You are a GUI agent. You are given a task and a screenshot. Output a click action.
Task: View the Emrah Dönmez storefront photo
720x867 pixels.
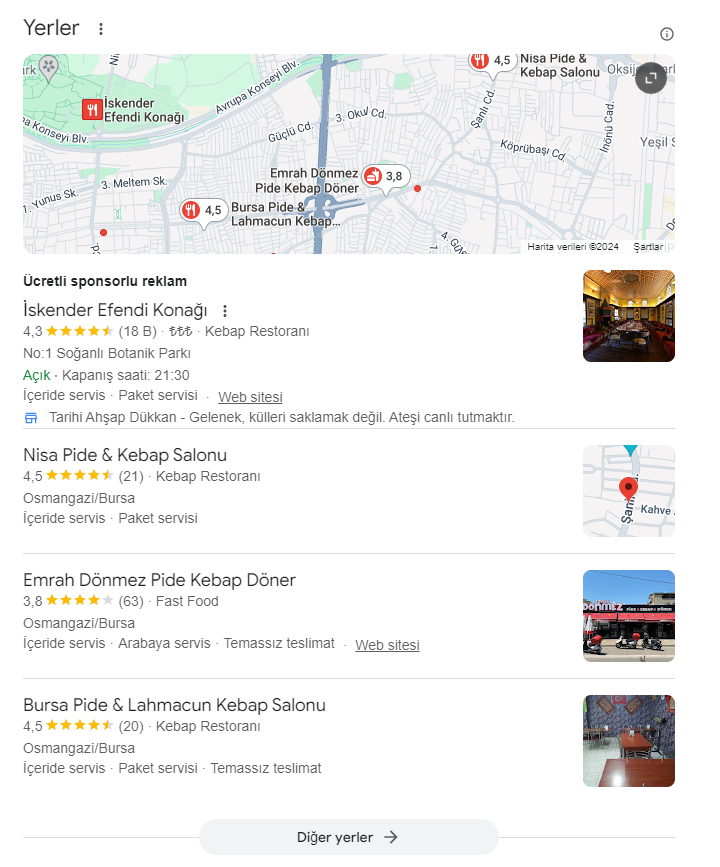click(x=628, y=616)
